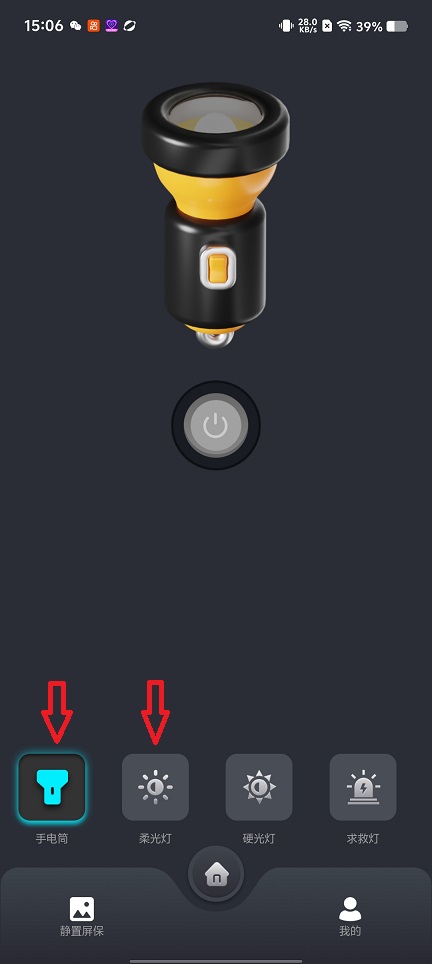Tap the center home button
The image size is (432, 964).
216,874
